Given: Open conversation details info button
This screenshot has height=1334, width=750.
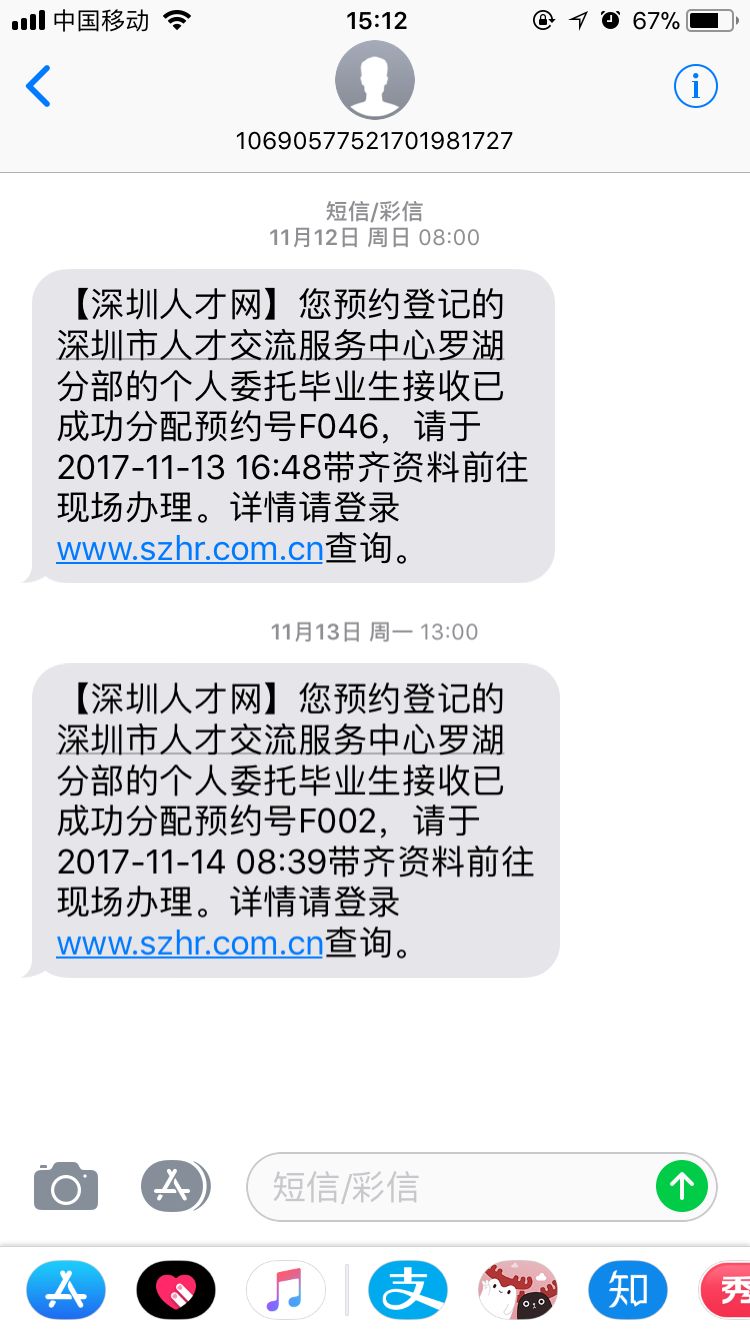Looking at the screenshot, I should click(x=695, y=87).
